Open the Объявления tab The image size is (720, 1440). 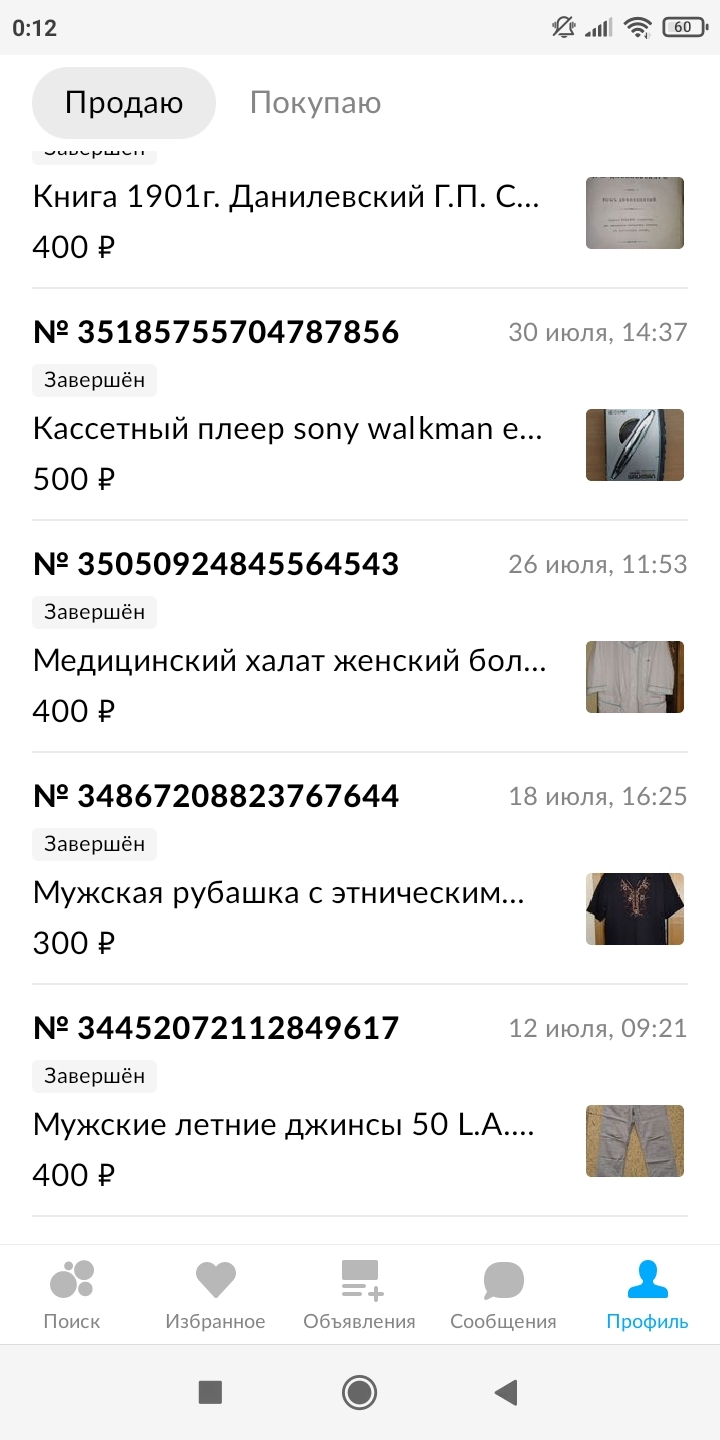359,1295
